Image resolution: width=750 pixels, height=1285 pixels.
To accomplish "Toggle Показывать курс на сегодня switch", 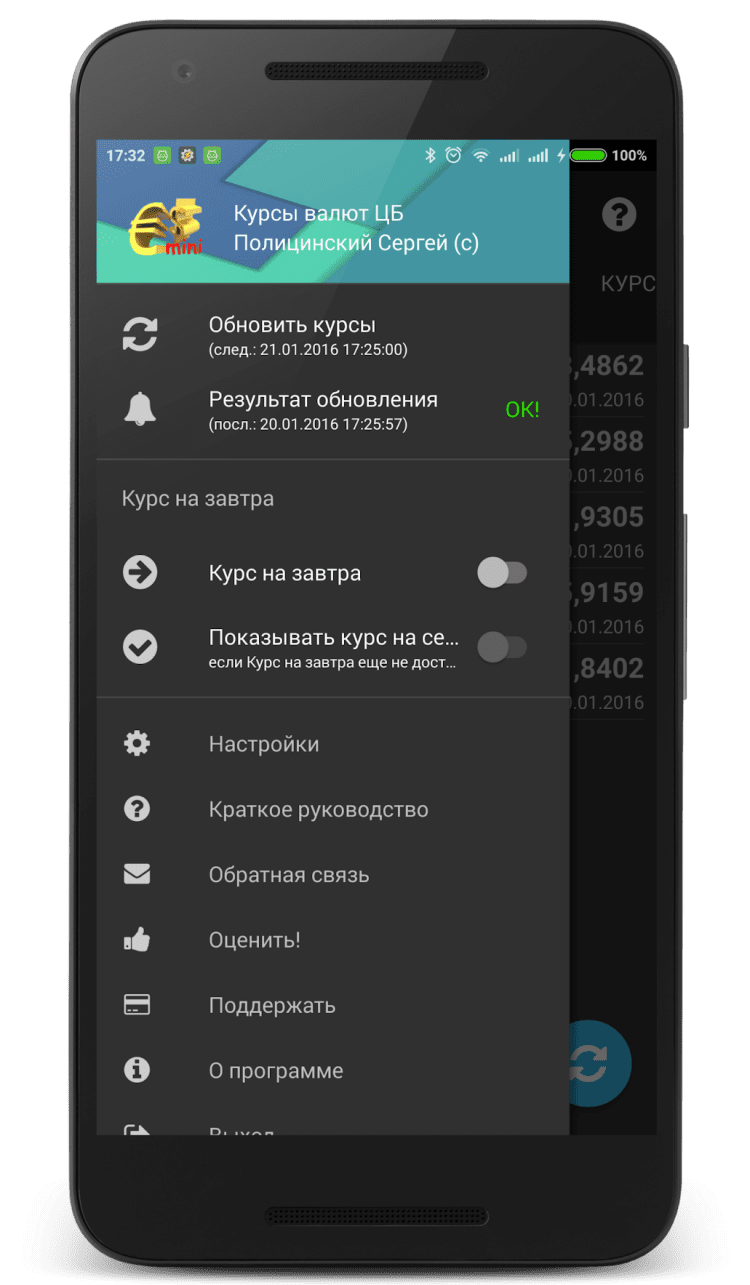I will click(x=501, y=647).
